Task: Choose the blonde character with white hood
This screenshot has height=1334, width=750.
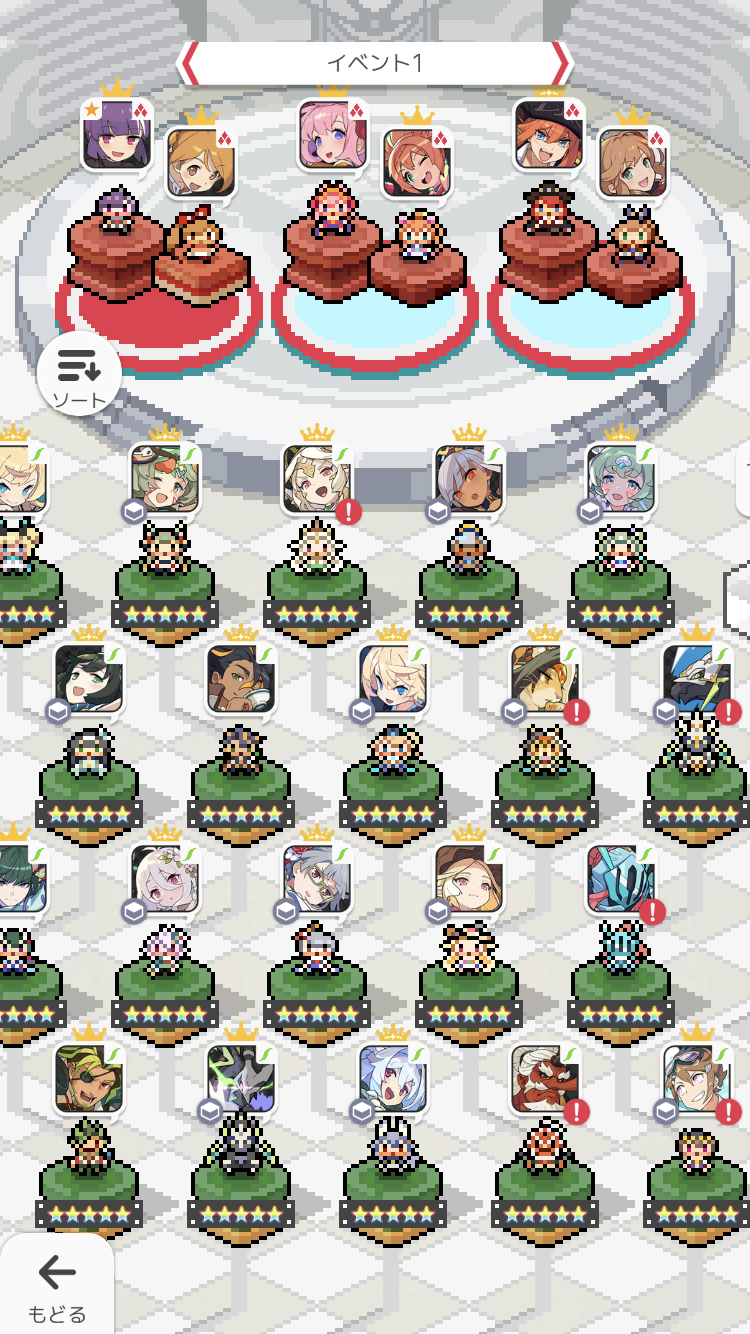Action: click(317, 479)
